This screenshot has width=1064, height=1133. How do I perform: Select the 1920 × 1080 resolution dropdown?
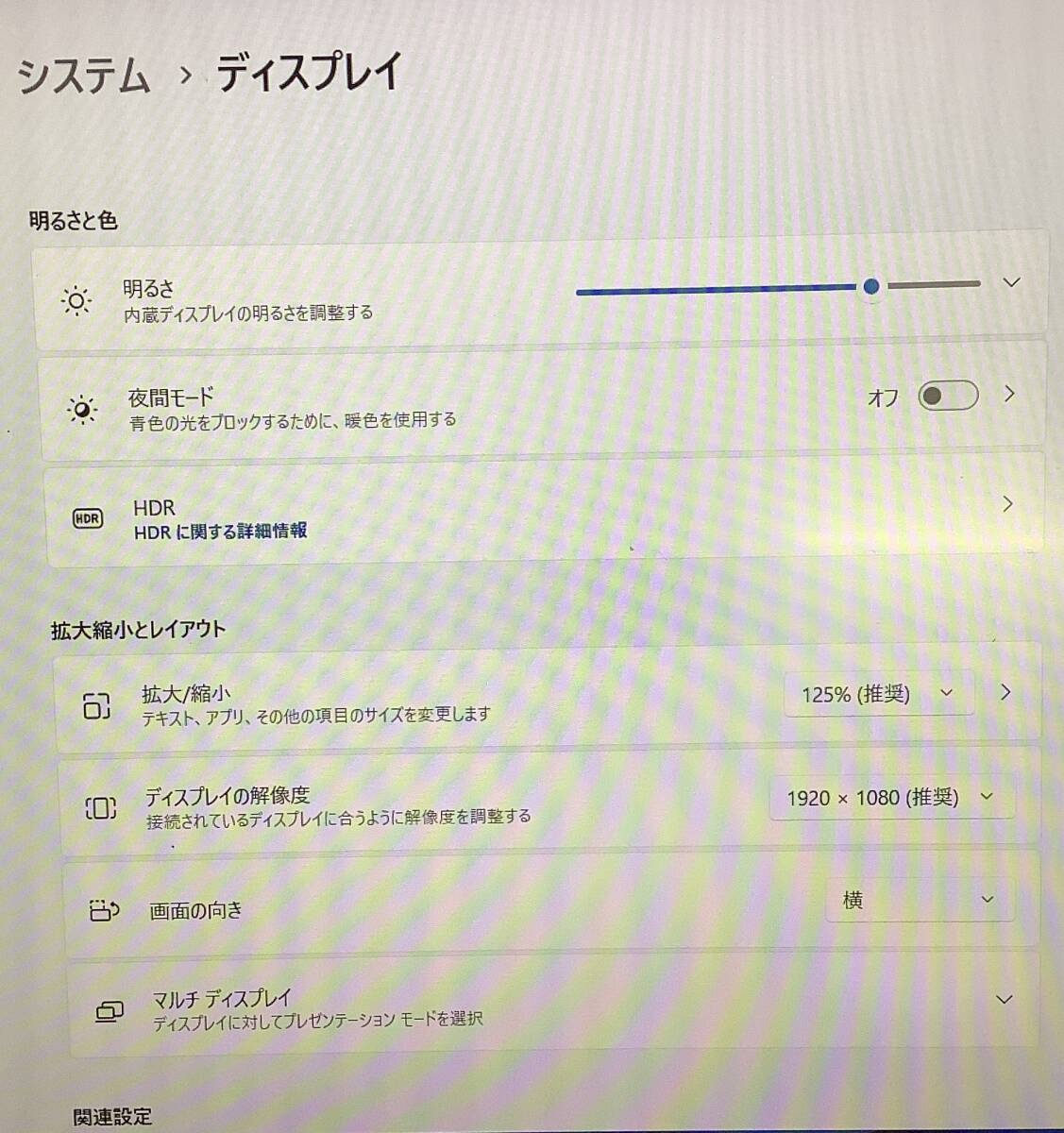point(890,798)
